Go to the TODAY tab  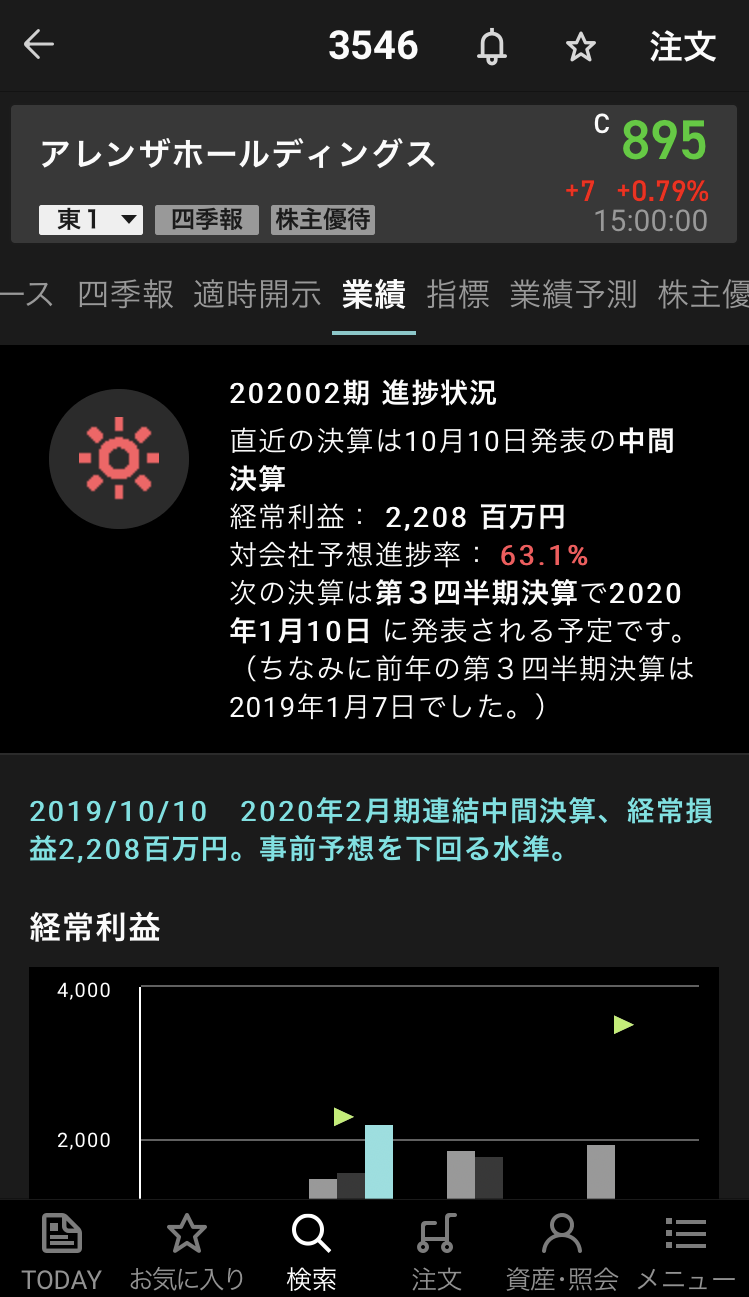point(62,1250)
